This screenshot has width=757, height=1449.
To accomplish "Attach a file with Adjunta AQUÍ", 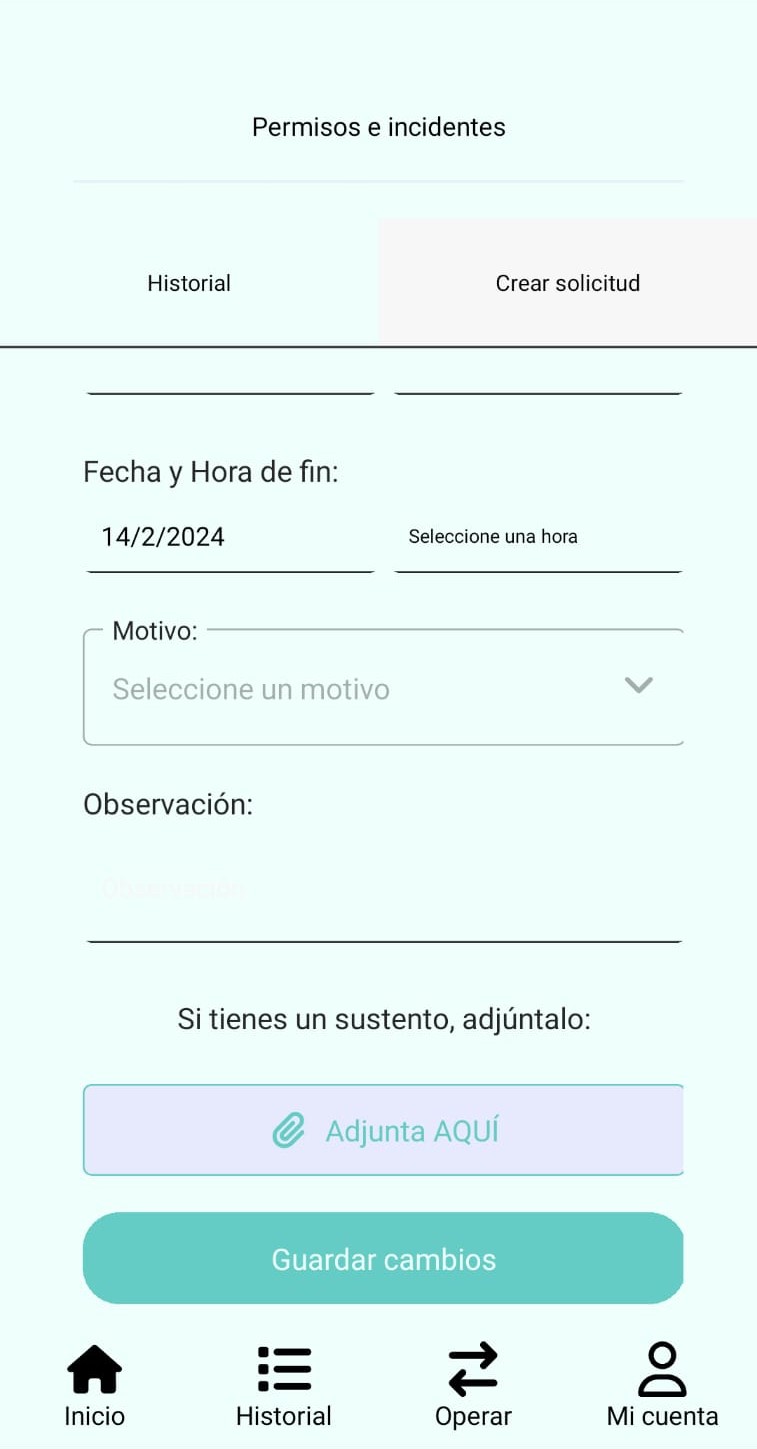I will (x=384, y=1130).
